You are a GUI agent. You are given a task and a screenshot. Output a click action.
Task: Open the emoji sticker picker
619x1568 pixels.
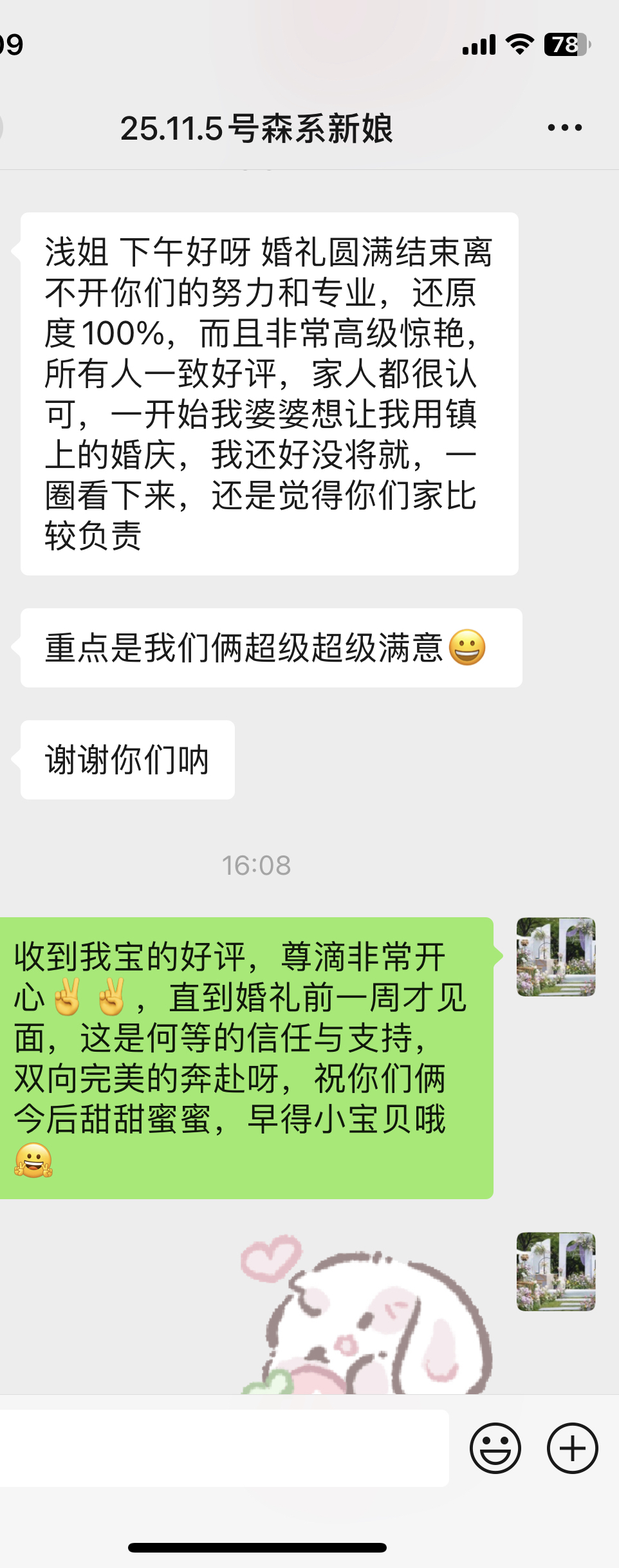pos(495,1448)
